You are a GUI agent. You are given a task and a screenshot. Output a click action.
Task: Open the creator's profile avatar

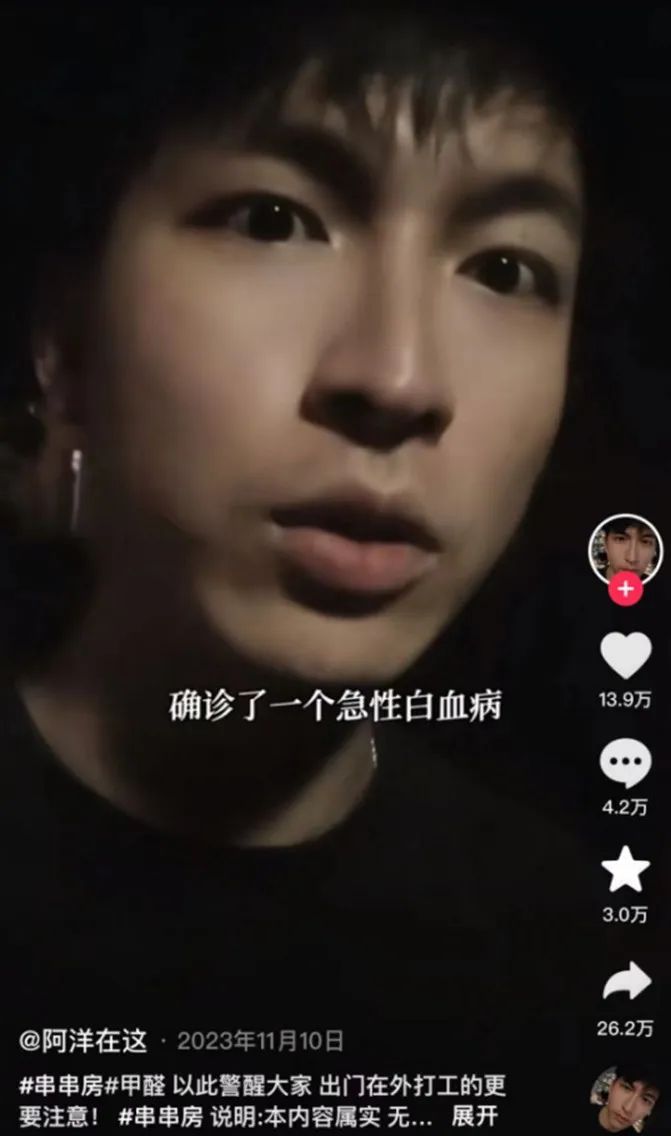(625, 549)
